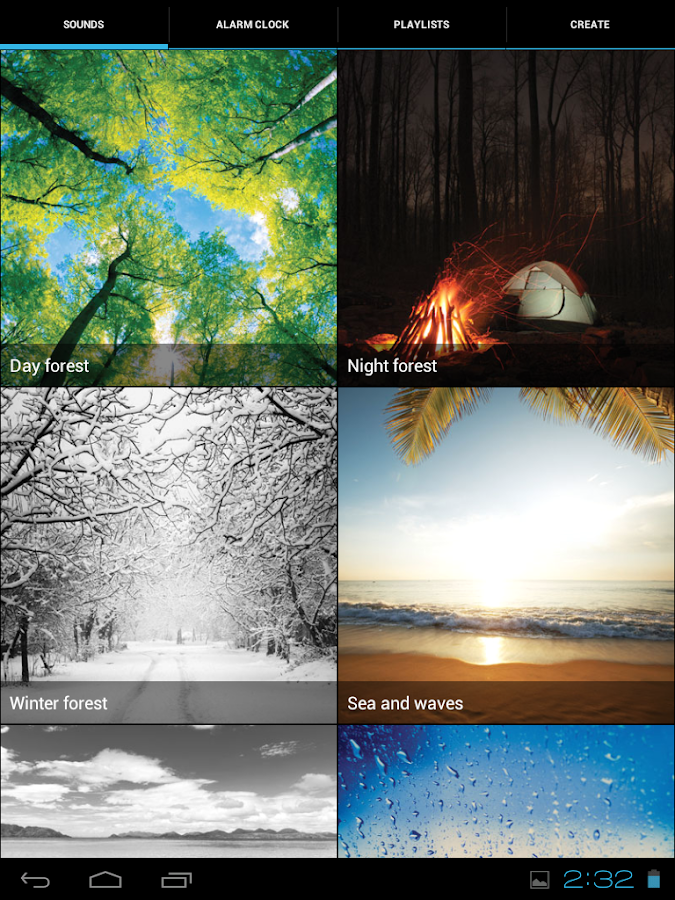Switch to the Alarm Clock tab

[252, 24]
